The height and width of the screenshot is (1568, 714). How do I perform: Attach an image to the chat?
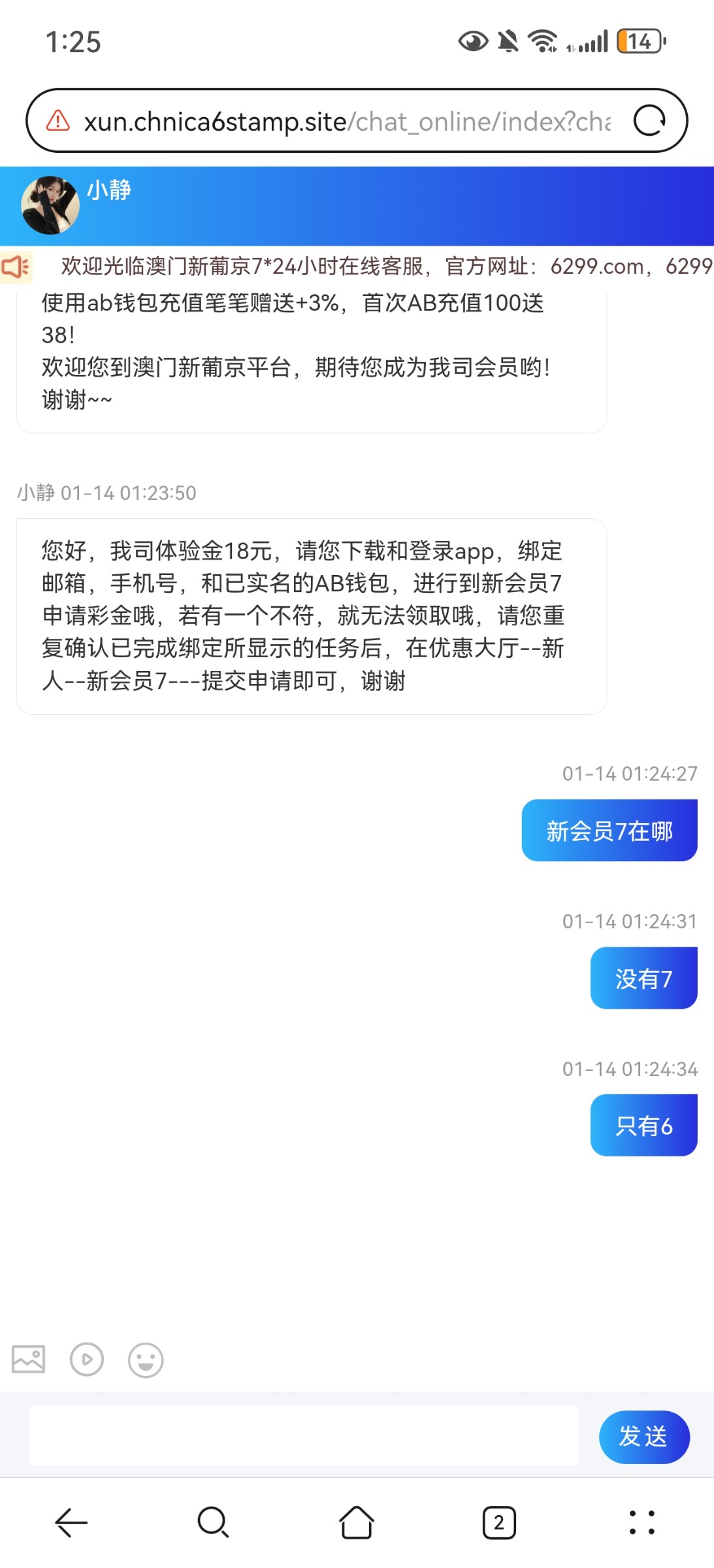(29, 1360)
